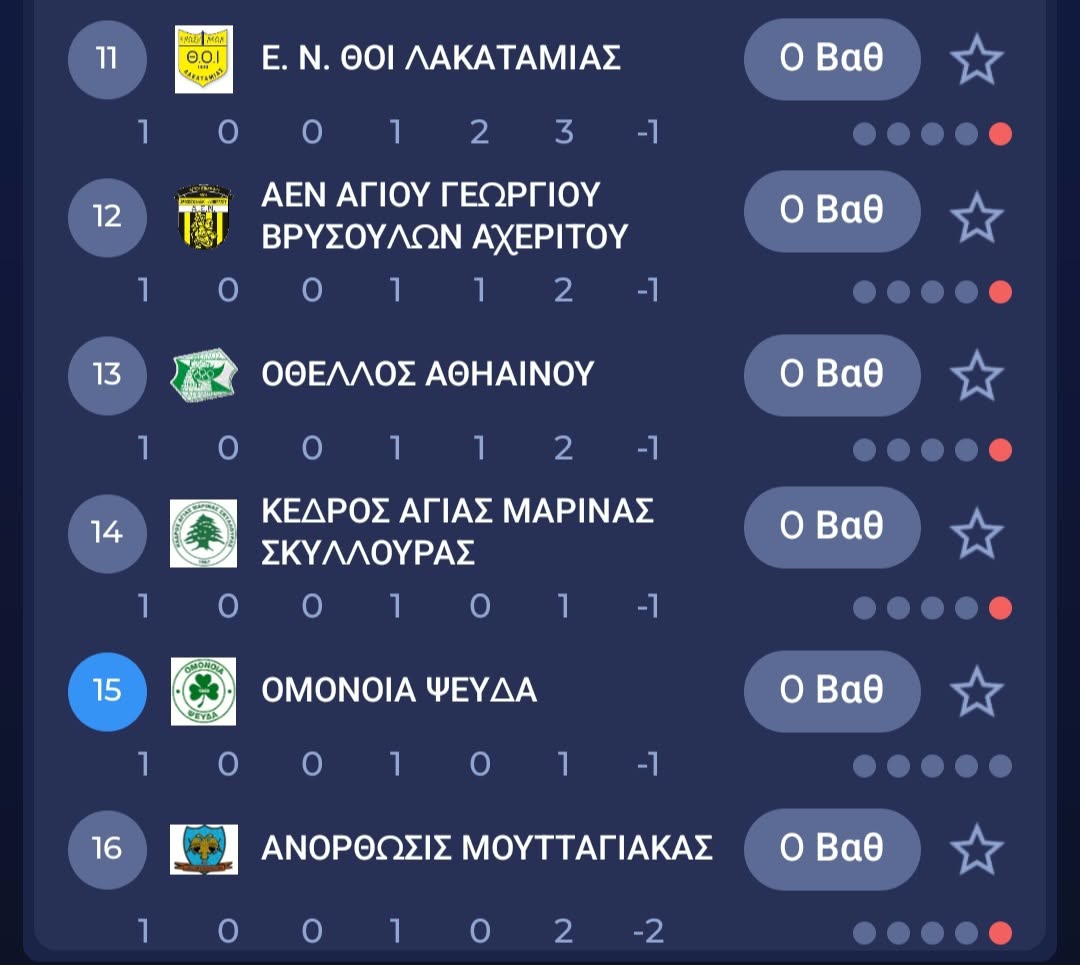Star the ΑΝΟΡΘΩΣΙΣ ΜΟΥΤΤΑΓΙΑΚΑΣ team
The width and height of the screenshot is (1080, 965).
pyautogui.click(x=976, y=849)
